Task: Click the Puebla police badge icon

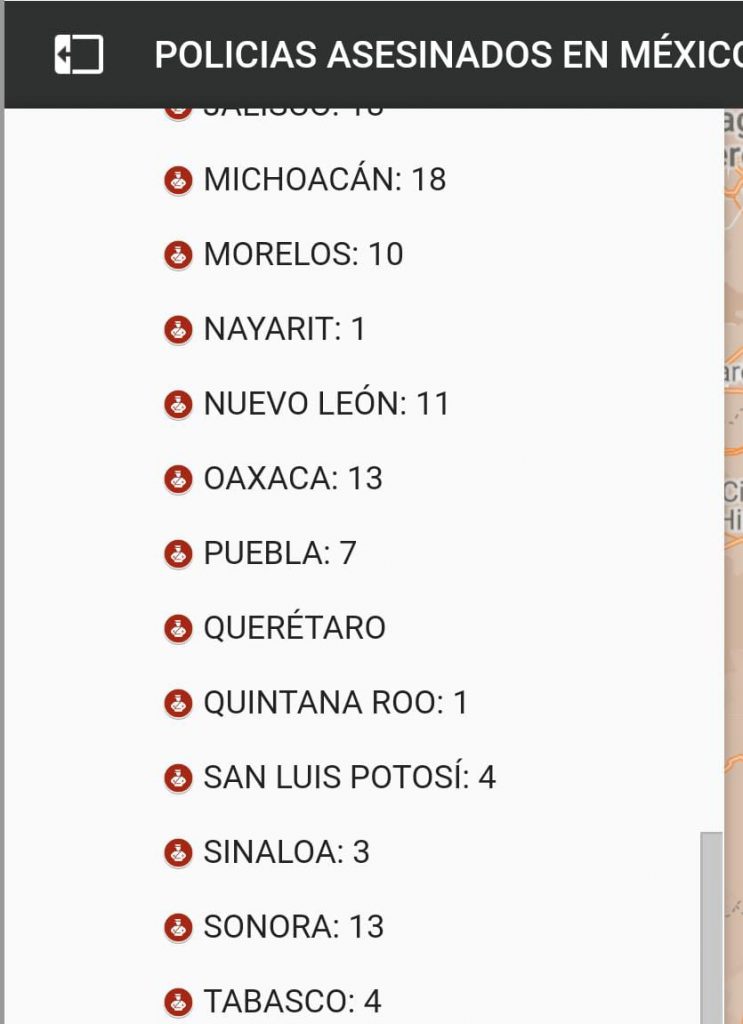Action: point(179,552)
